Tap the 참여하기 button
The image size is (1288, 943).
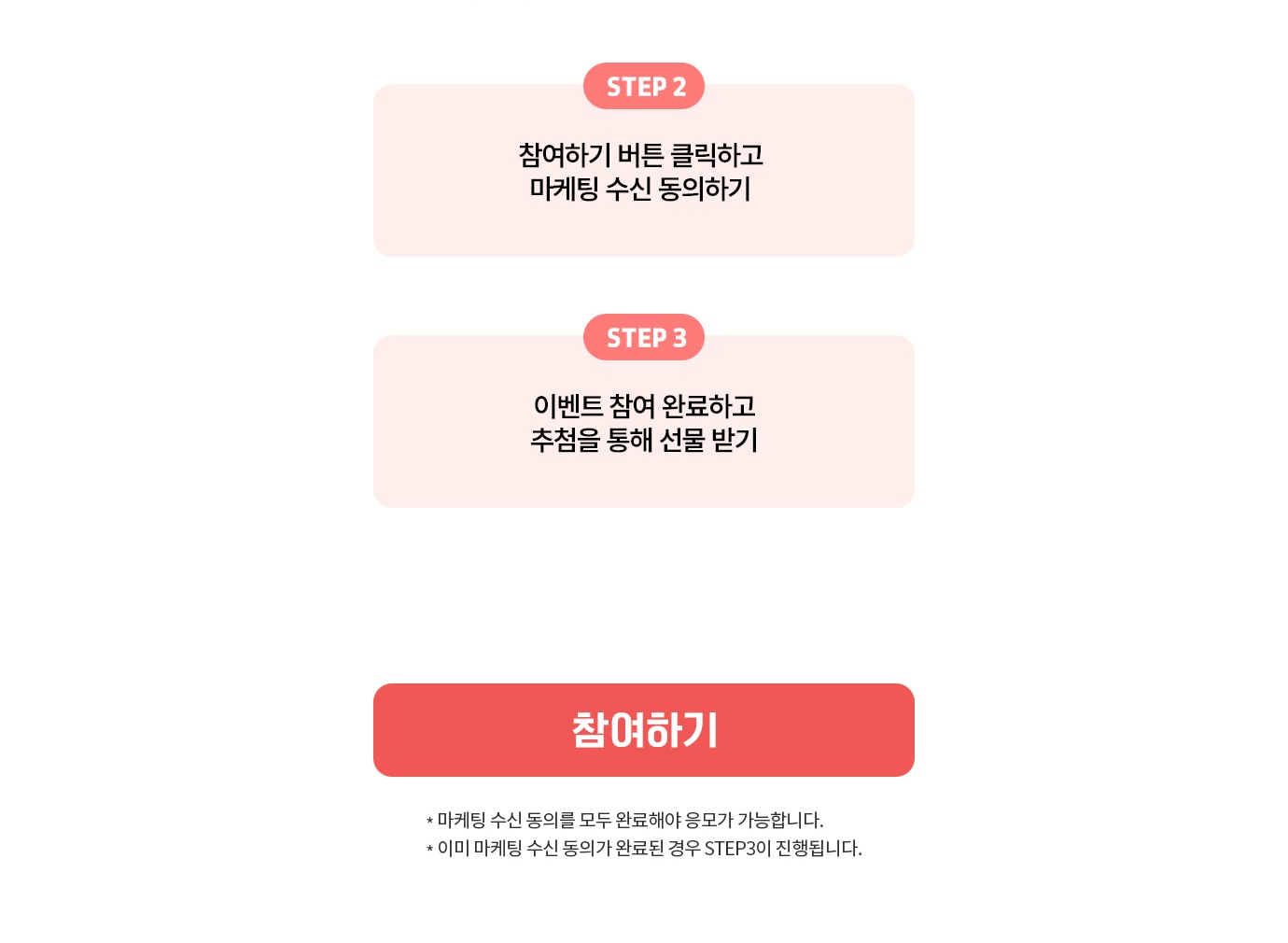point(643,730)
